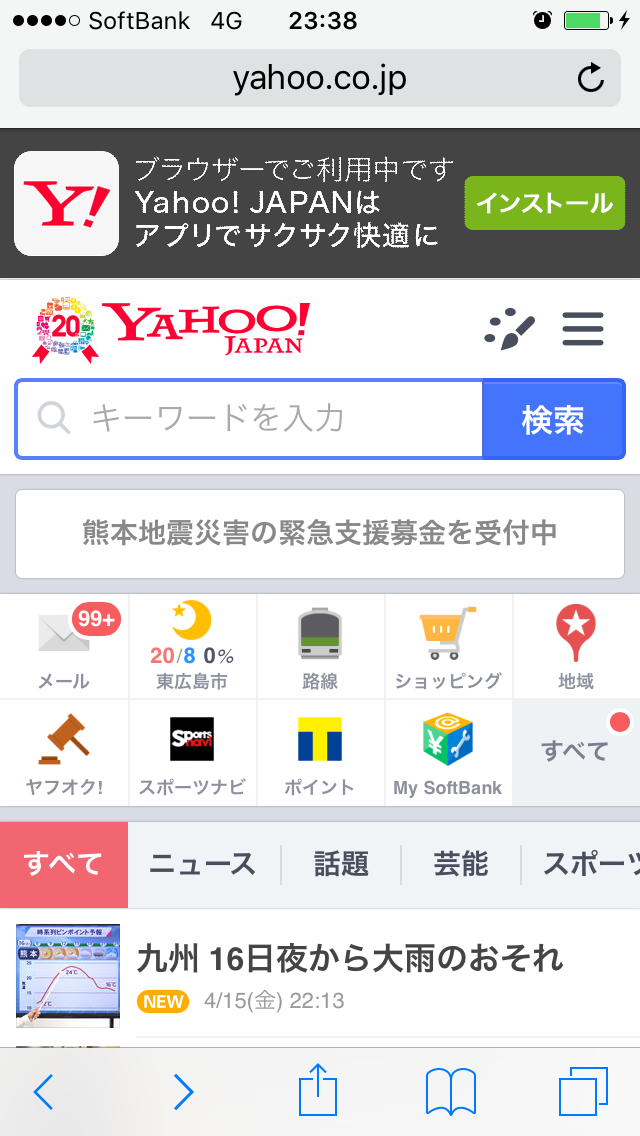The width and height of the screenshot is (640, 1136).
Task: Open ヤフオク! auctions
Action: (65, 753)
